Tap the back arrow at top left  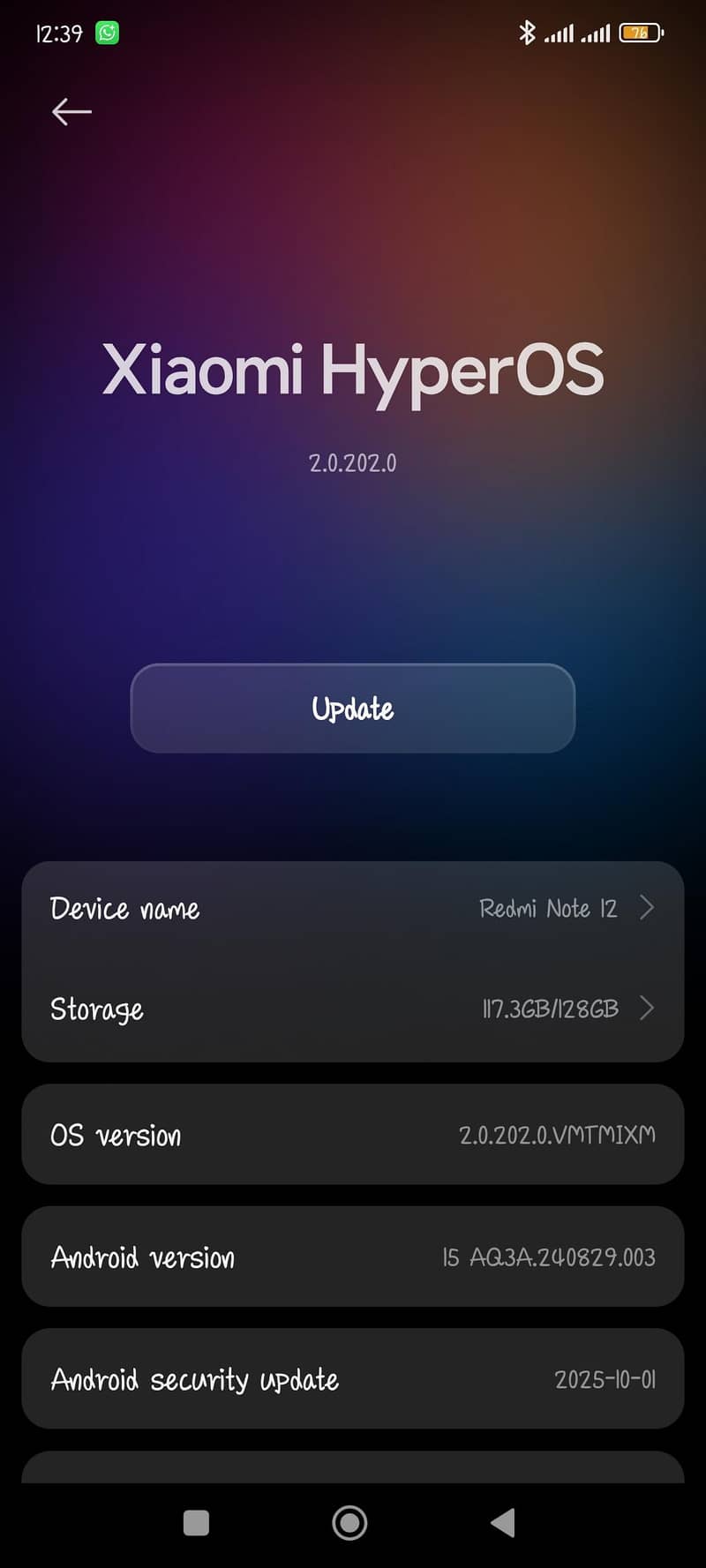click(71, 112)
